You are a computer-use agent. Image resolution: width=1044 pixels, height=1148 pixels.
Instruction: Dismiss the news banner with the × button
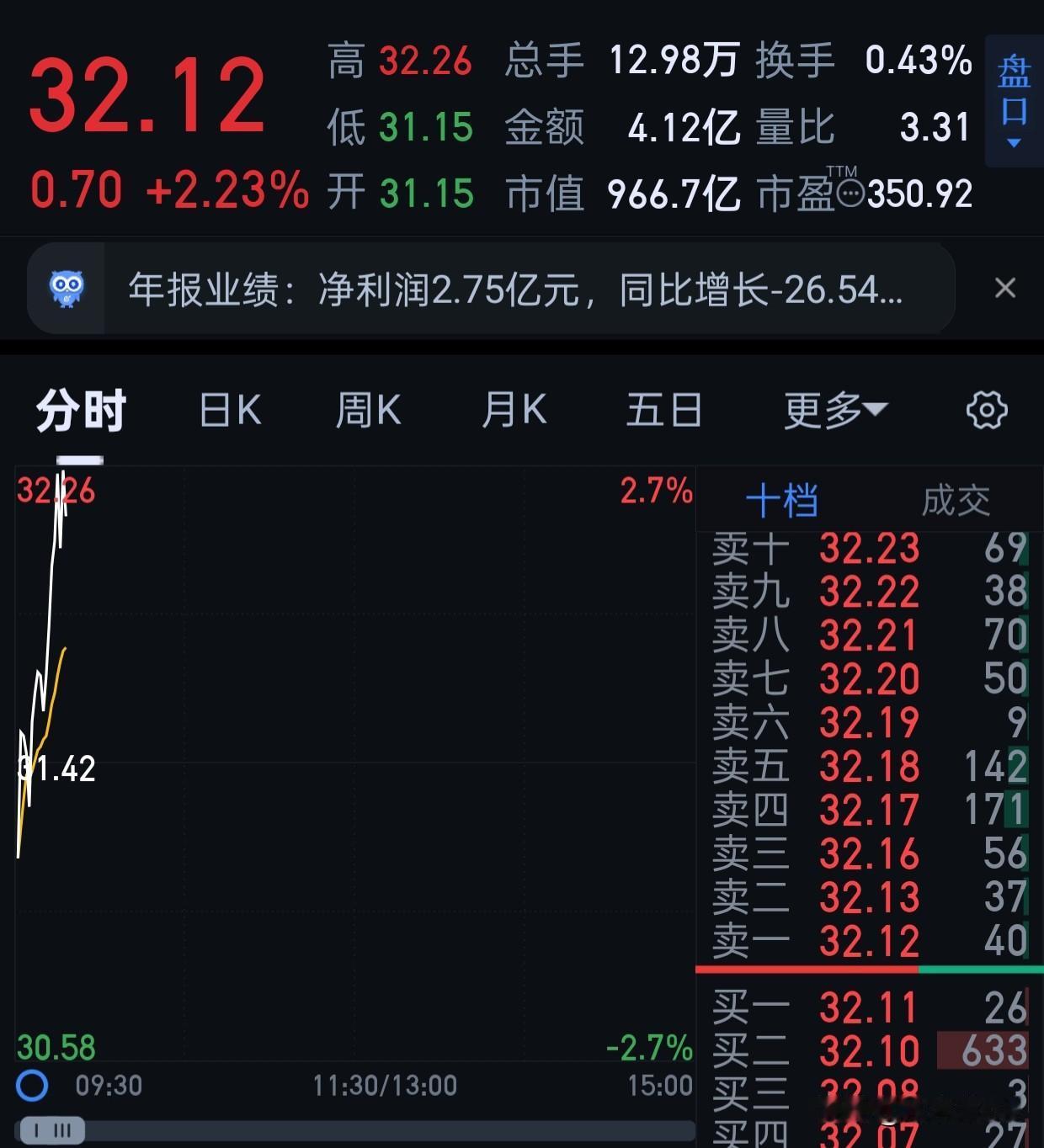pyautogui.click(x=1005, y=288)
